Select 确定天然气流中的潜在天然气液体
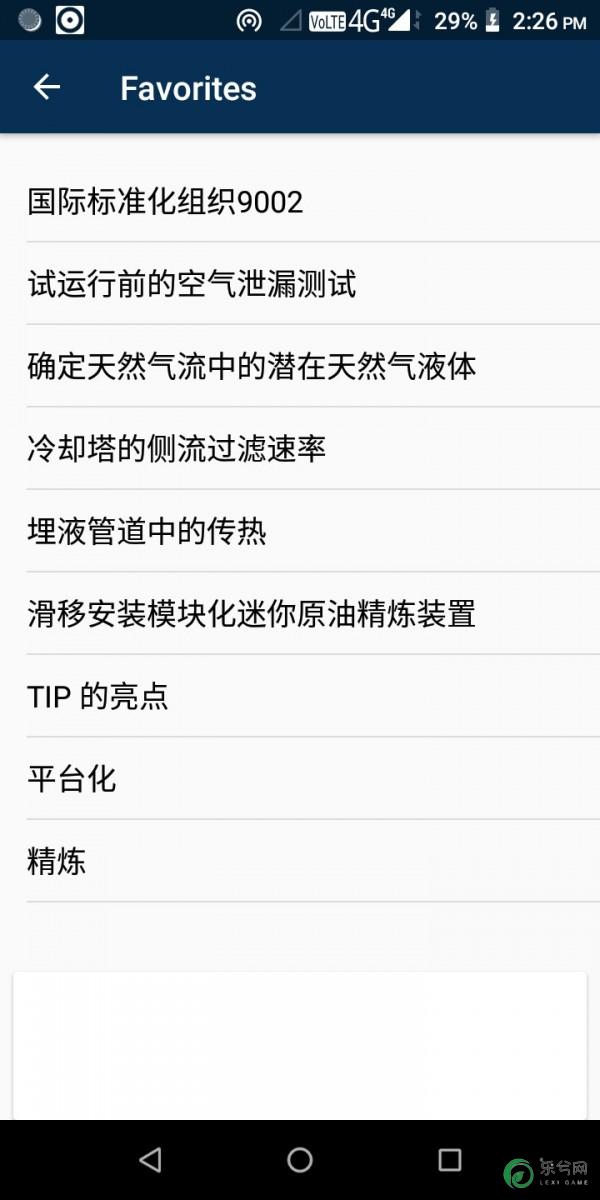The width and height of the screenshot is (600, 1200). click(300, 366)
